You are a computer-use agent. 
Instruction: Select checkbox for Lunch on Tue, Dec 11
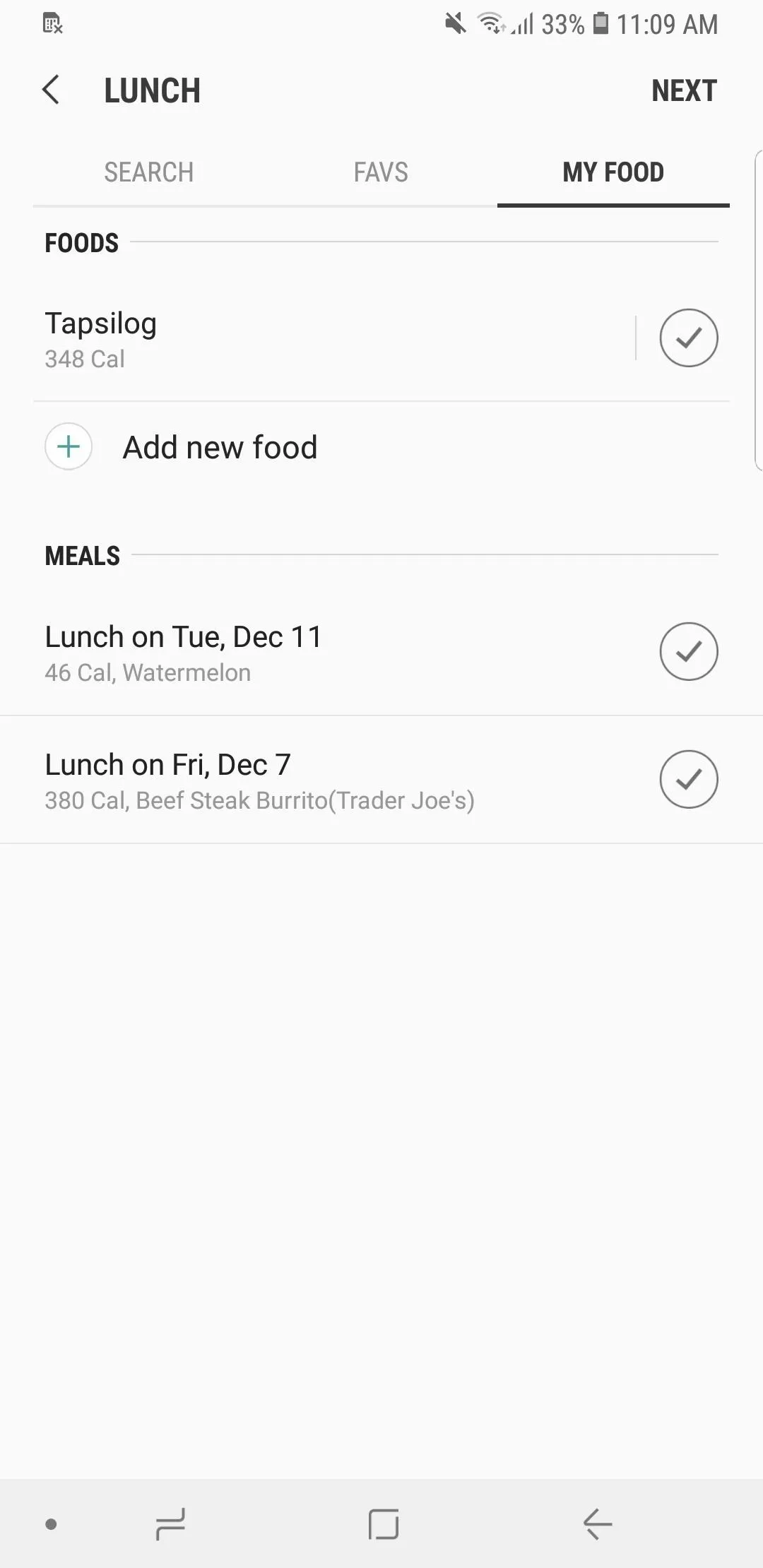coord(689,652)
